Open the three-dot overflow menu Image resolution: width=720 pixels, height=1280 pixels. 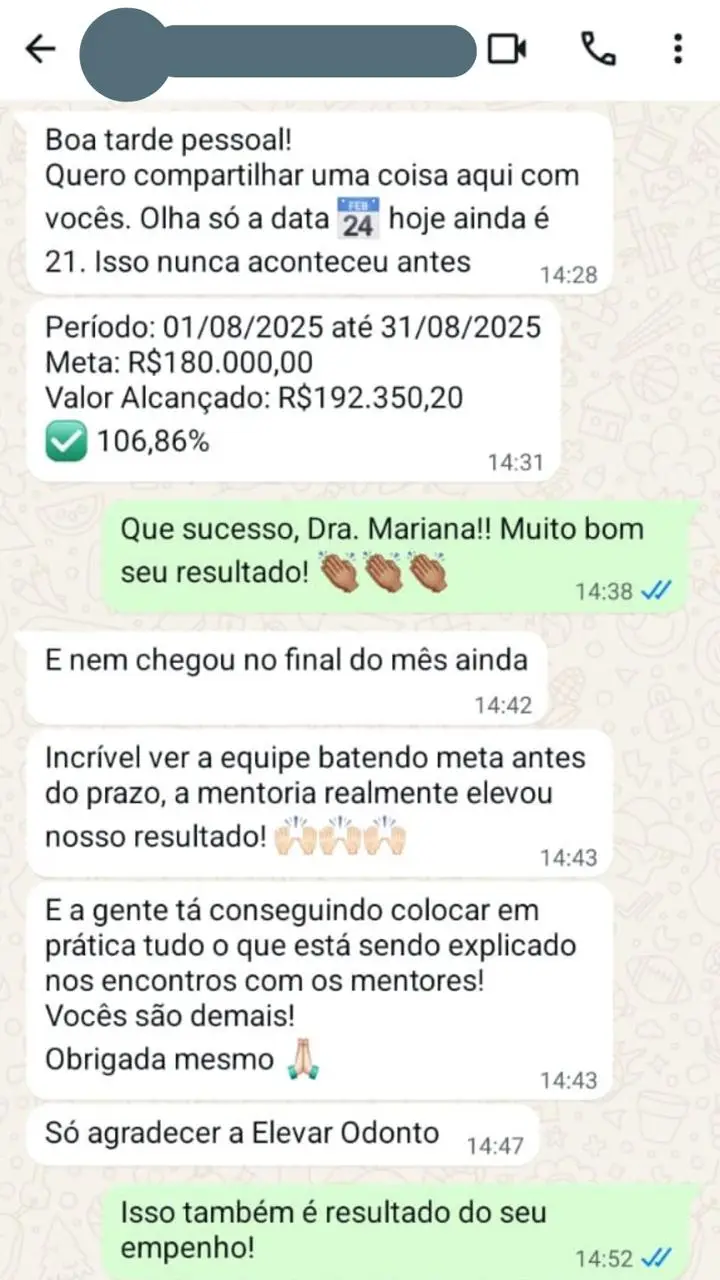678,48
